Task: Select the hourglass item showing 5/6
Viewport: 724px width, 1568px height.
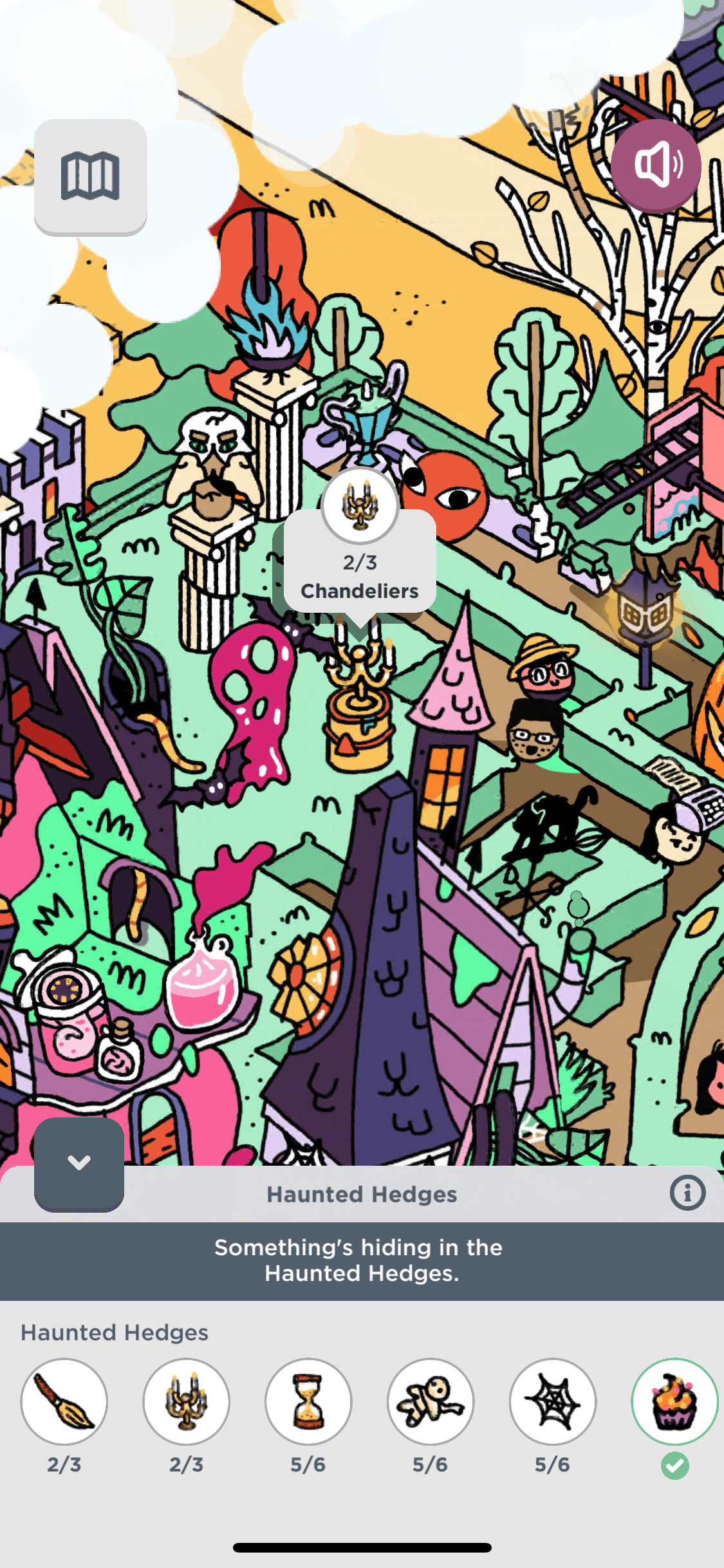Action: tap(308, 1401)
